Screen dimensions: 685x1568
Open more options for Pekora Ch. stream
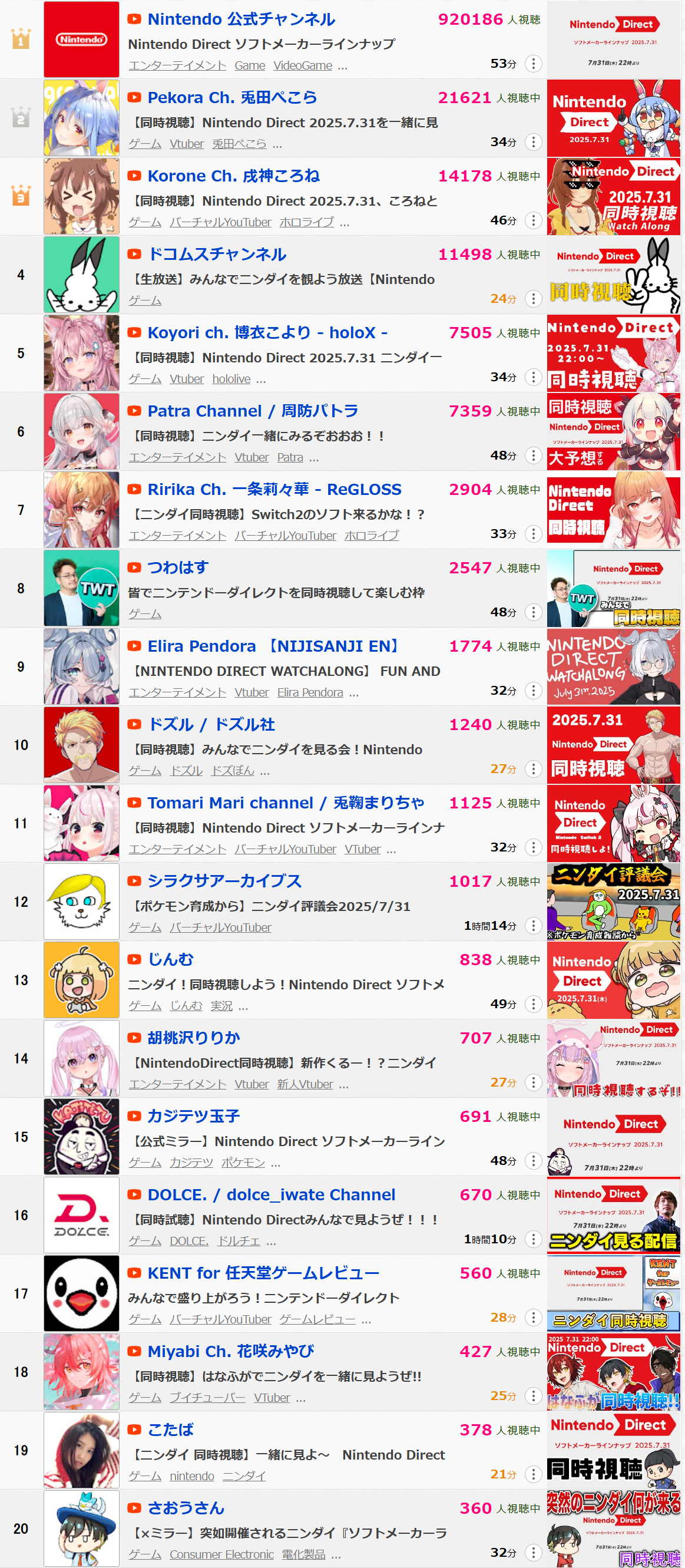pyautogui.click(x=534, y=143)
